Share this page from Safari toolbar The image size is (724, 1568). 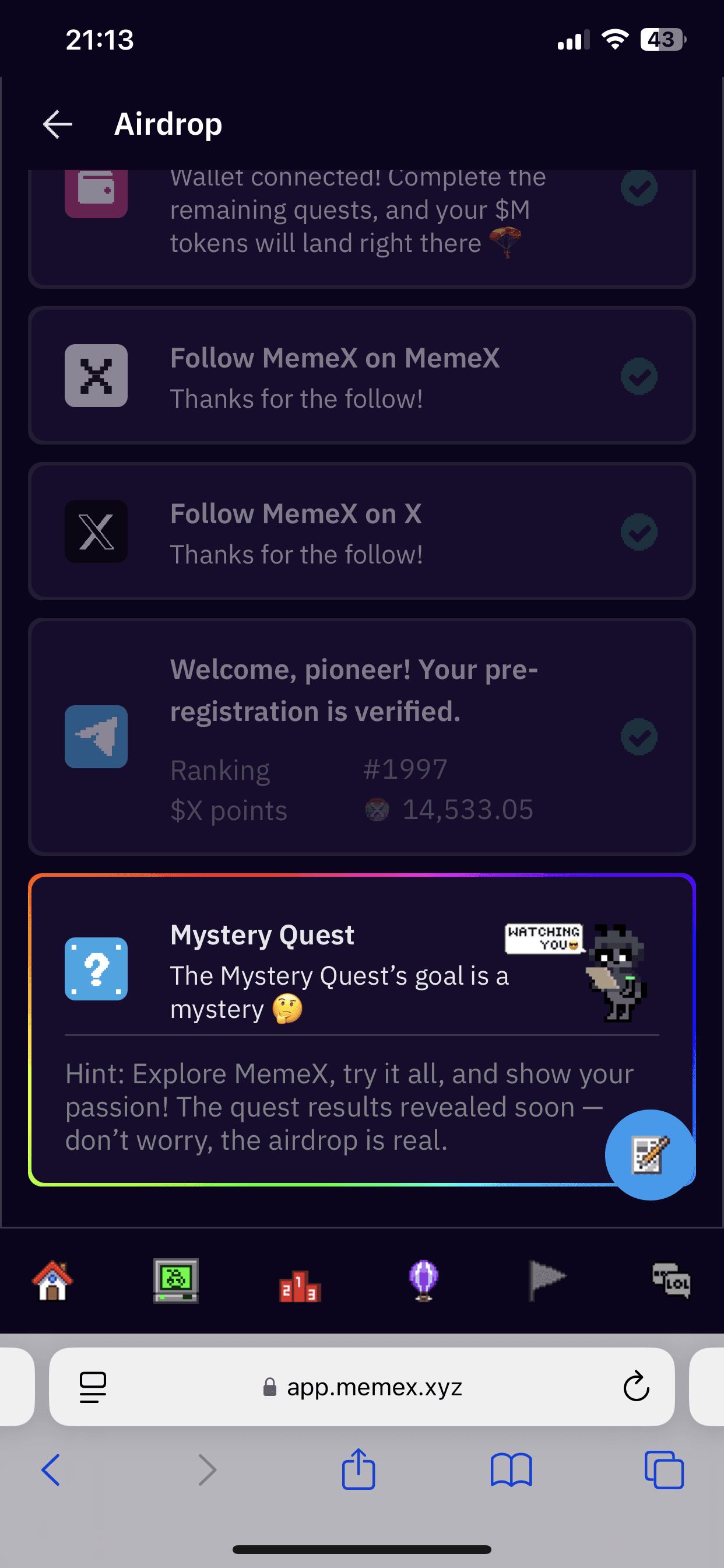coord(359,1470)
